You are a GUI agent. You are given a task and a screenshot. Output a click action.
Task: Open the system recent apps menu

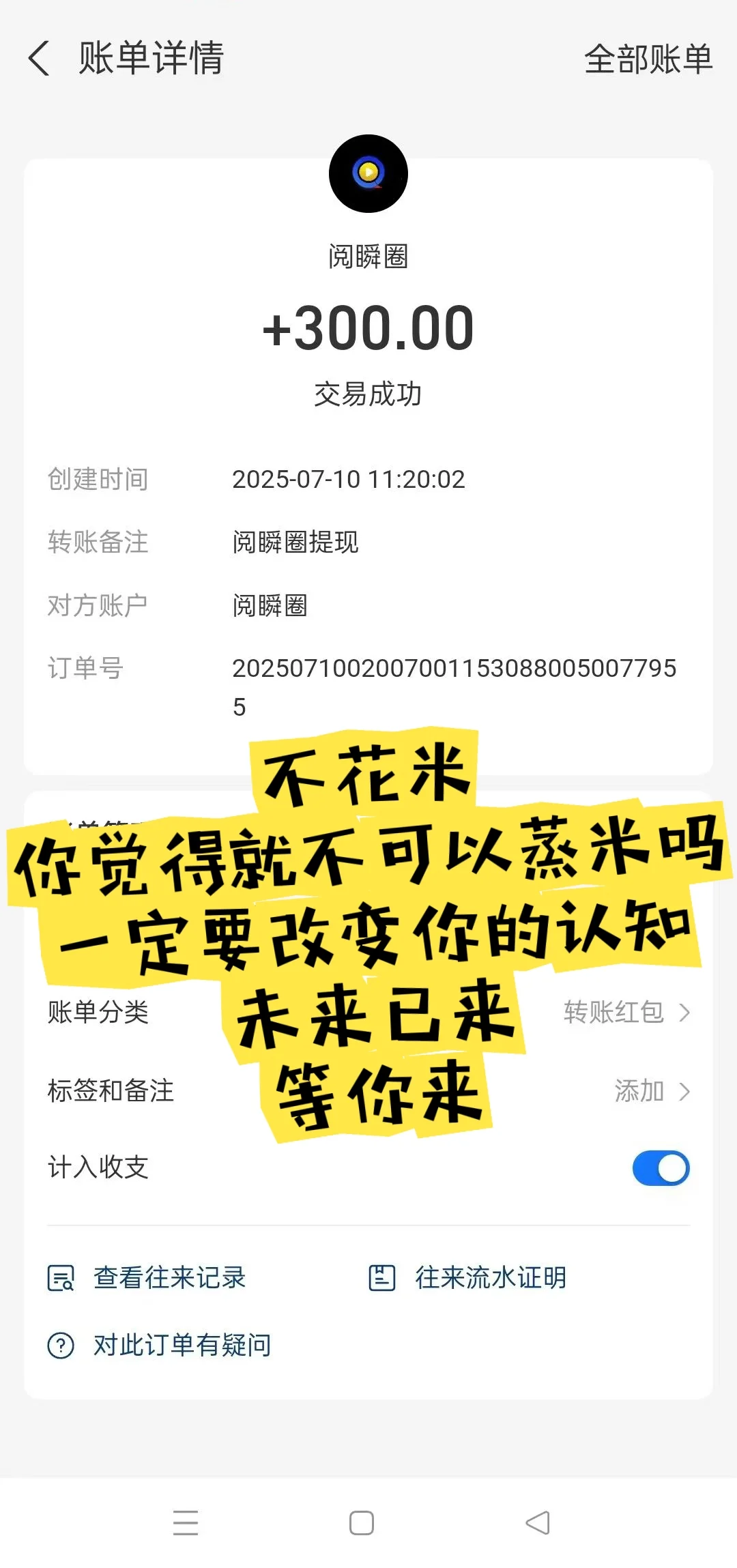tap(186, 1523)
